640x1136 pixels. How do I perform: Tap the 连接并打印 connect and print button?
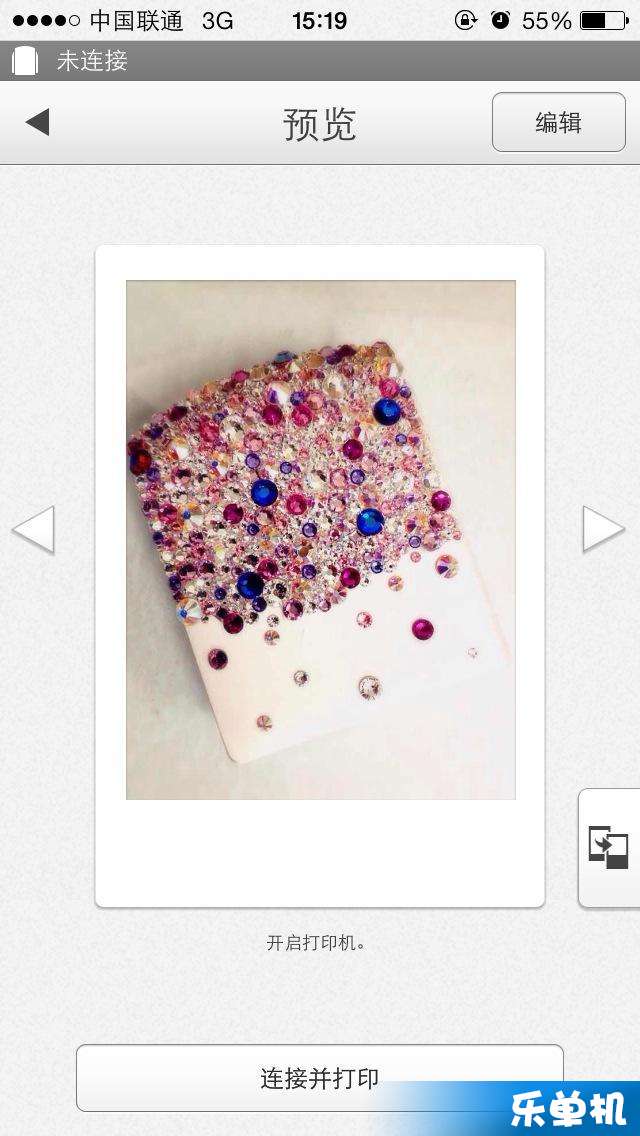pos(320,1078)
